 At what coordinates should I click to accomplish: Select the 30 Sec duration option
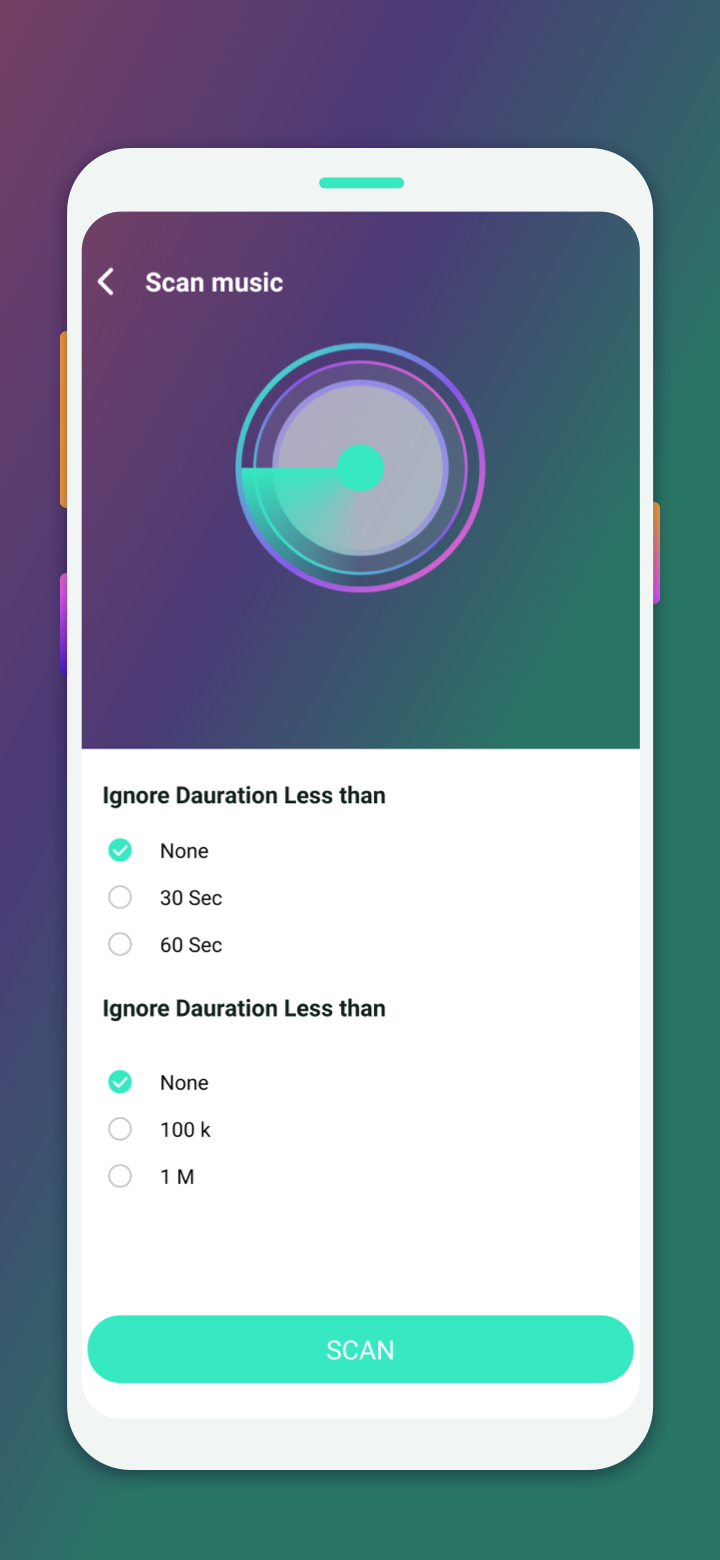tap(120, 897)
